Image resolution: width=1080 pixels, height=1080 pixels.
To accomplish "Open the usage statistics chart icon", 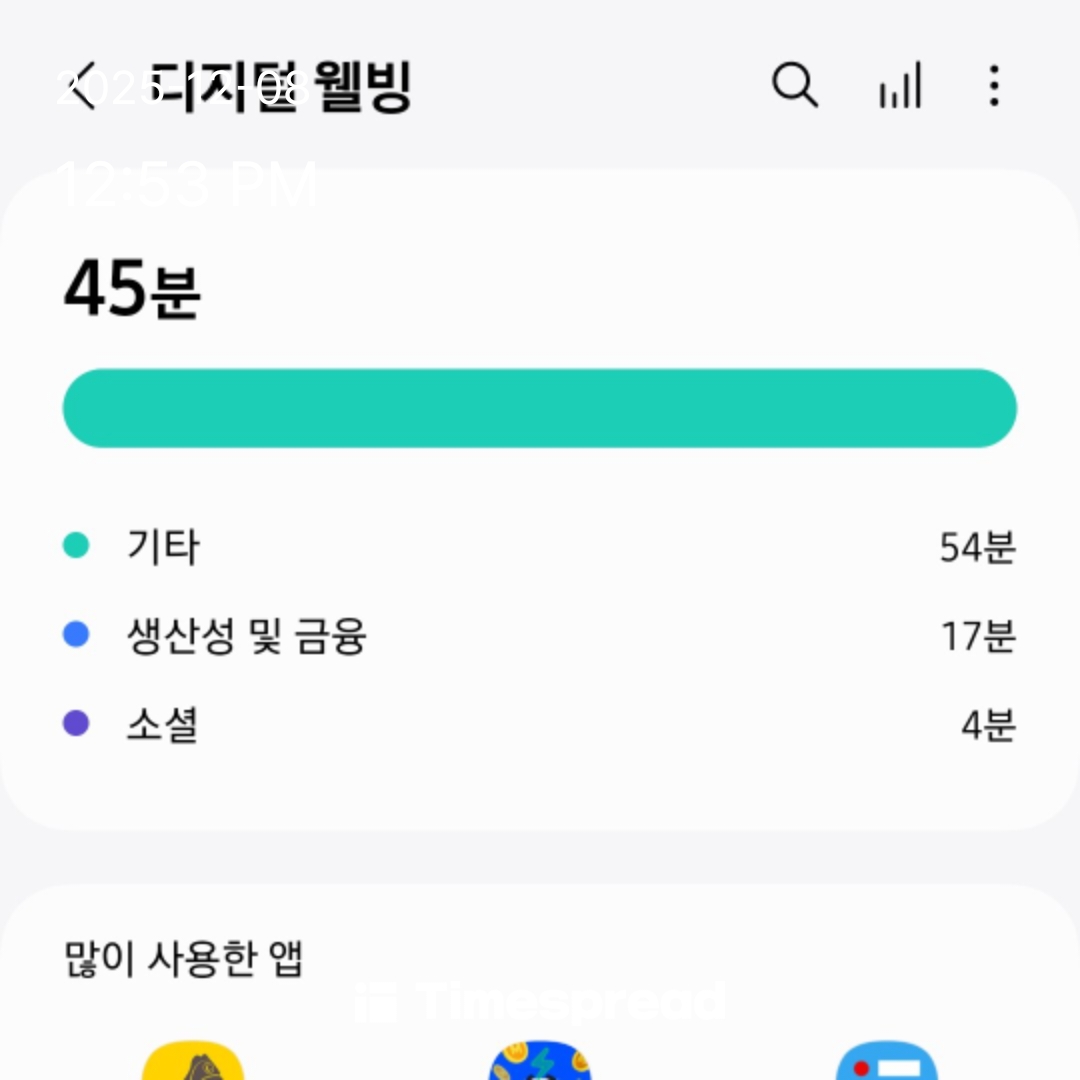I will tap(900, 87).
